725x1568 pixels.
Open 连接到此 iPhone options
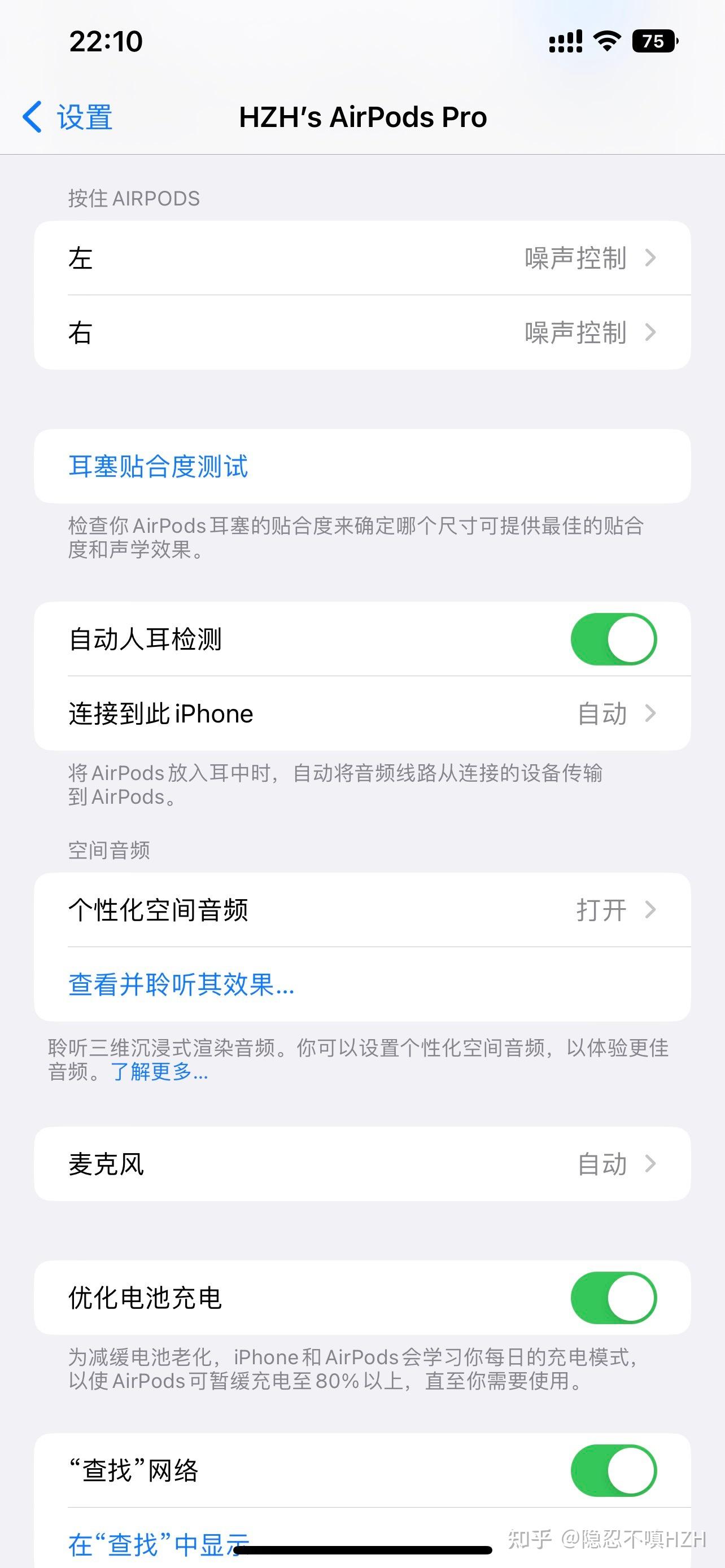[x=362, y=713]
